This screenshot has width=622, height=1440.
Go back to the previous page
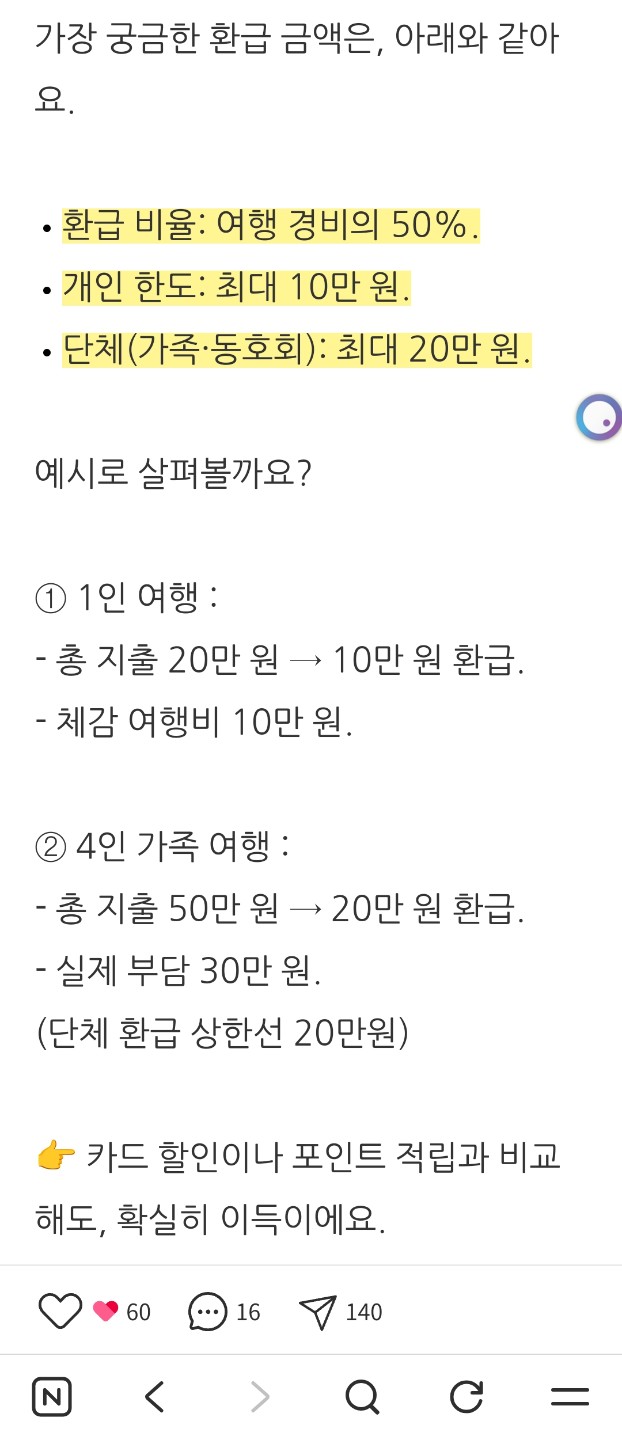click(154, 1396)
